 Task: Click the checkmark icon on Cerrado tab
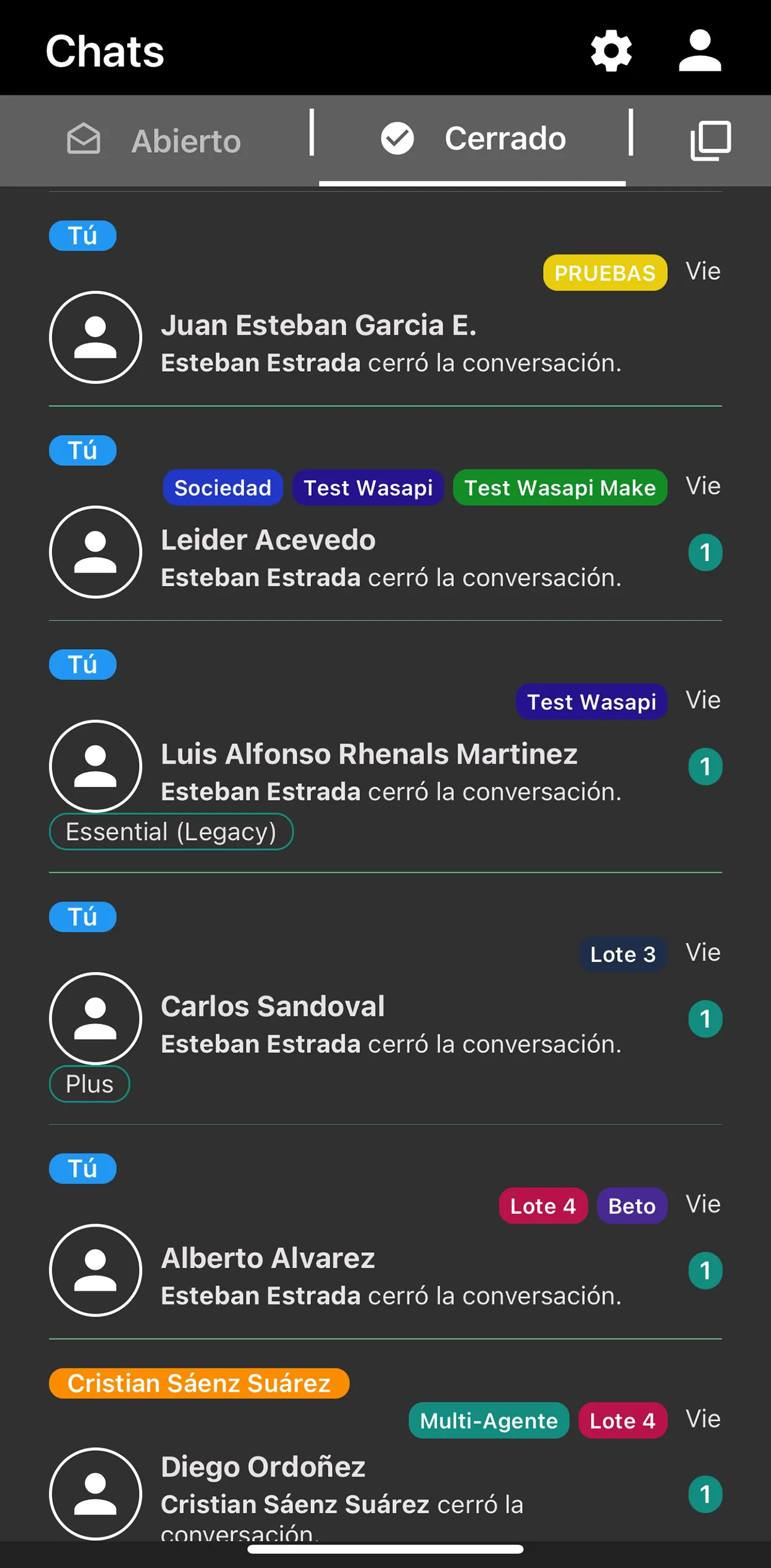[397, 137]
